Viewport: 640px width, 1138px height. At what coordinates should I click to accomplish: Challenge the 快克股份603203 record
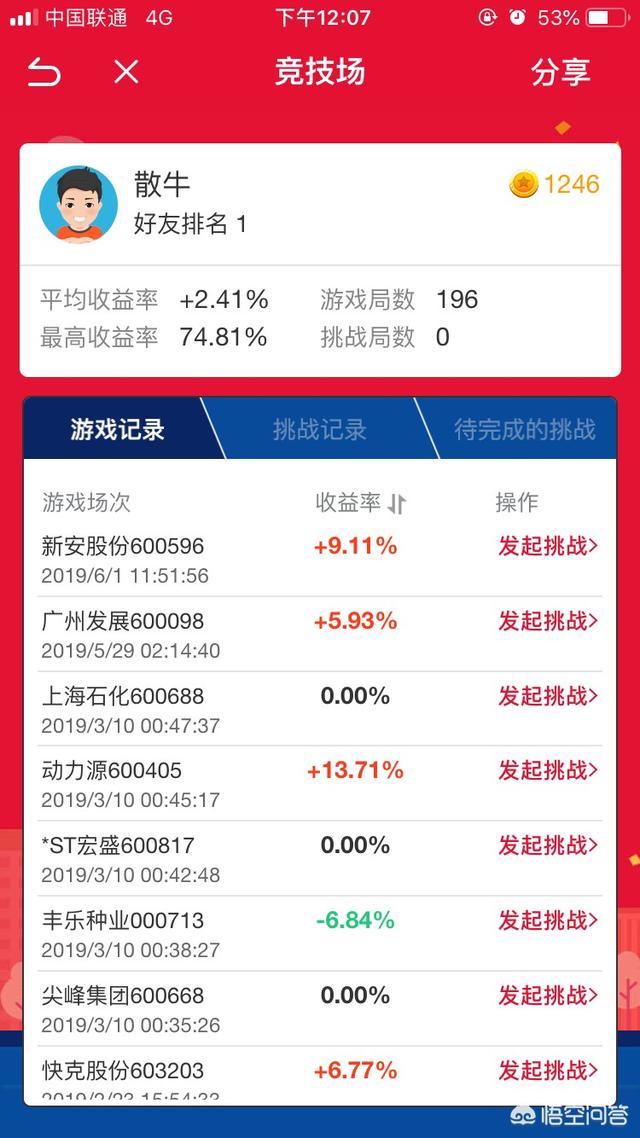coord(548,1070)
